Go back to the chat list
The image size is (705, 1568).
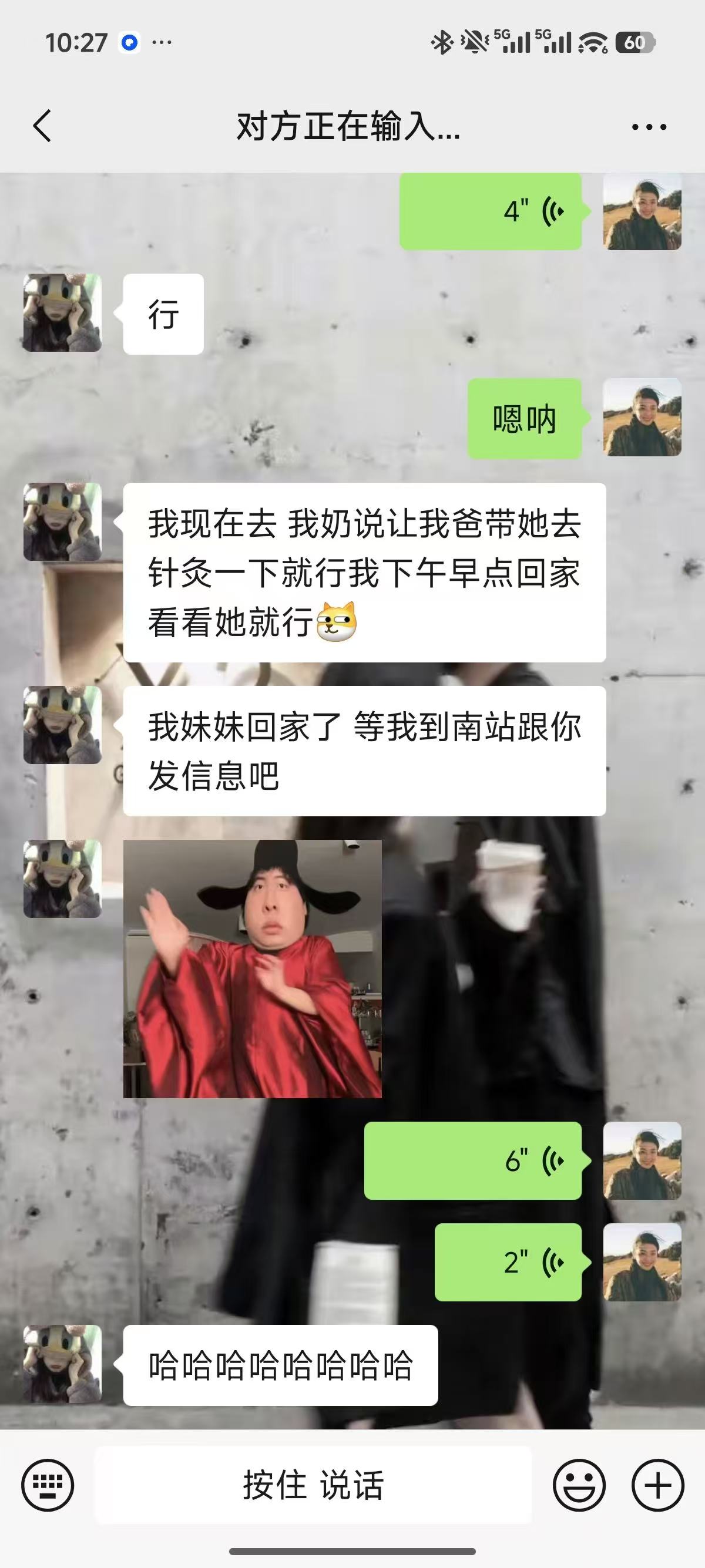point(42,127)
